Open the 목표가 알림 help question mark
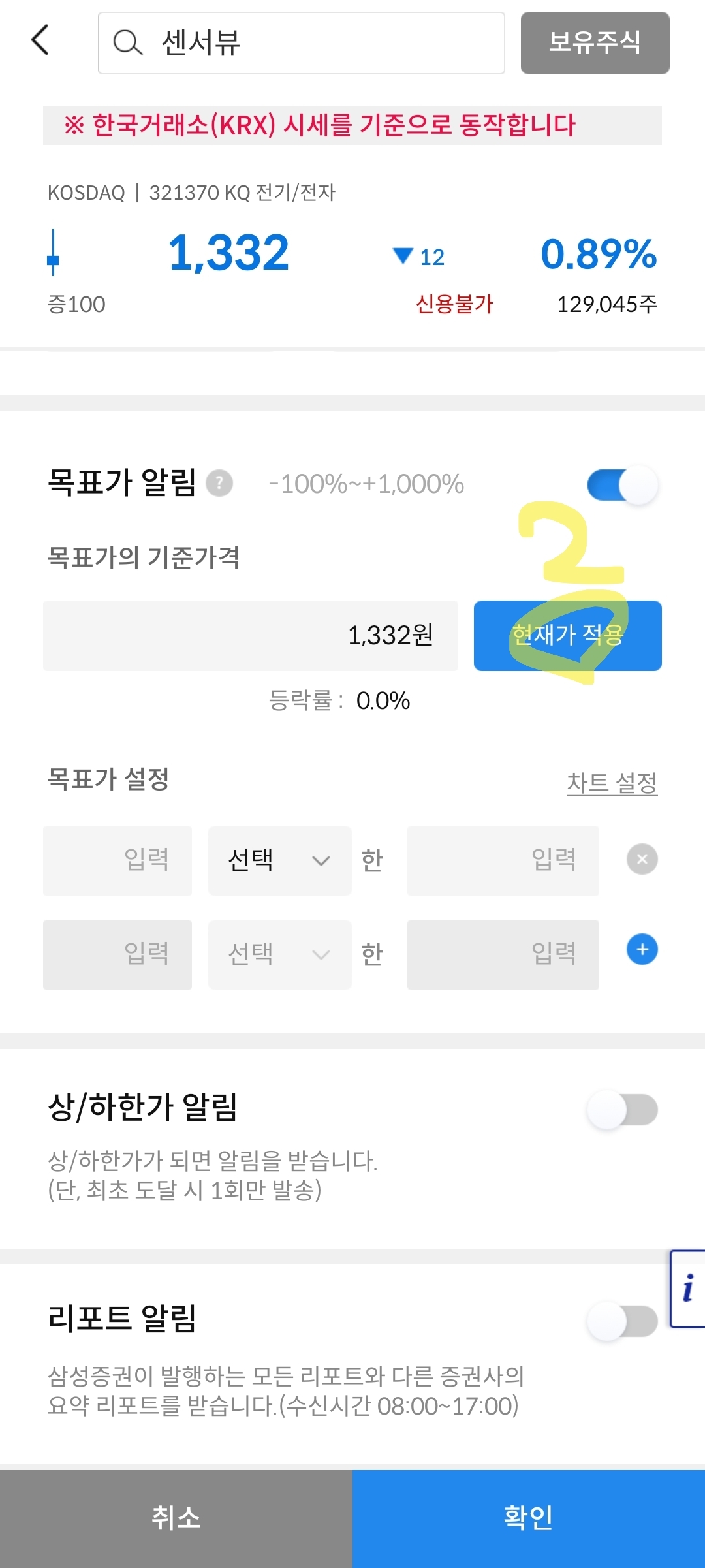The width and height of the screenshot is (705, 1568). (220, 483)
